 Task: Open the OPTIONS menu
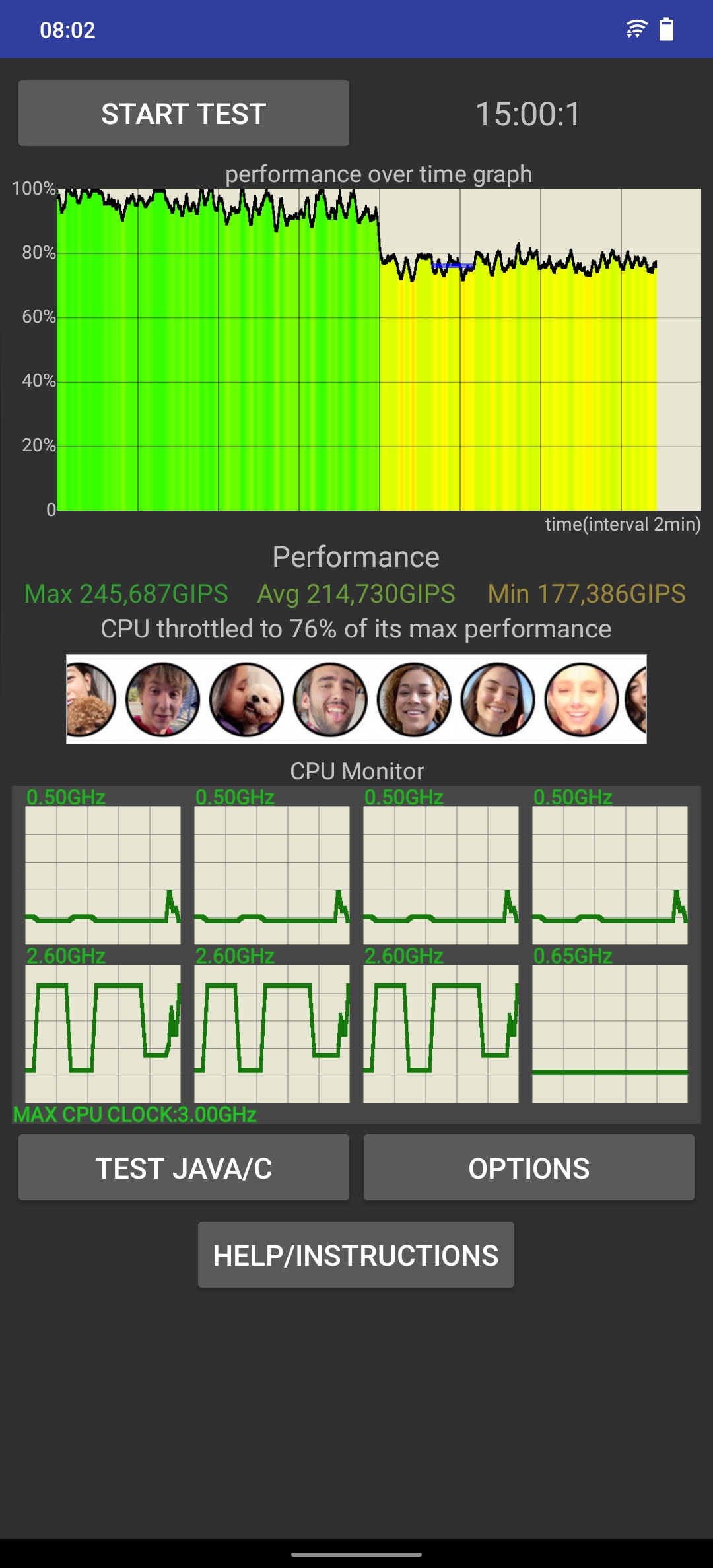529,1168
